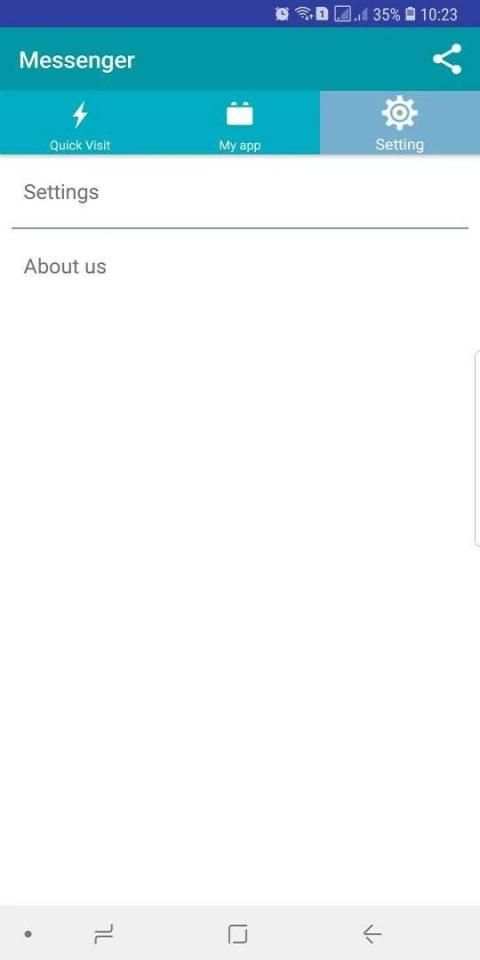Open recent apps from navigation bar

coord(103,934)
